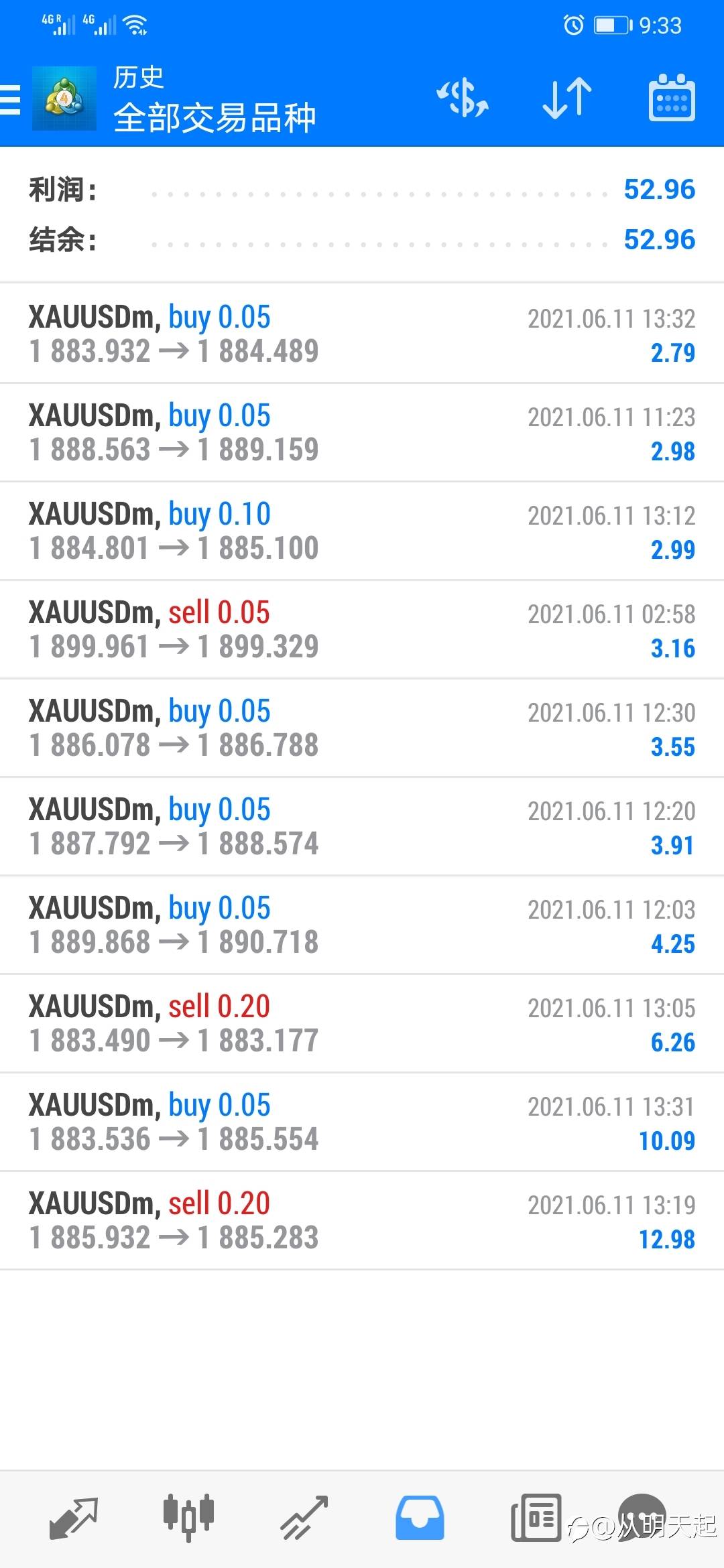Select the History inbox tab
724x1568 pixels.
tap(420, 1517)
